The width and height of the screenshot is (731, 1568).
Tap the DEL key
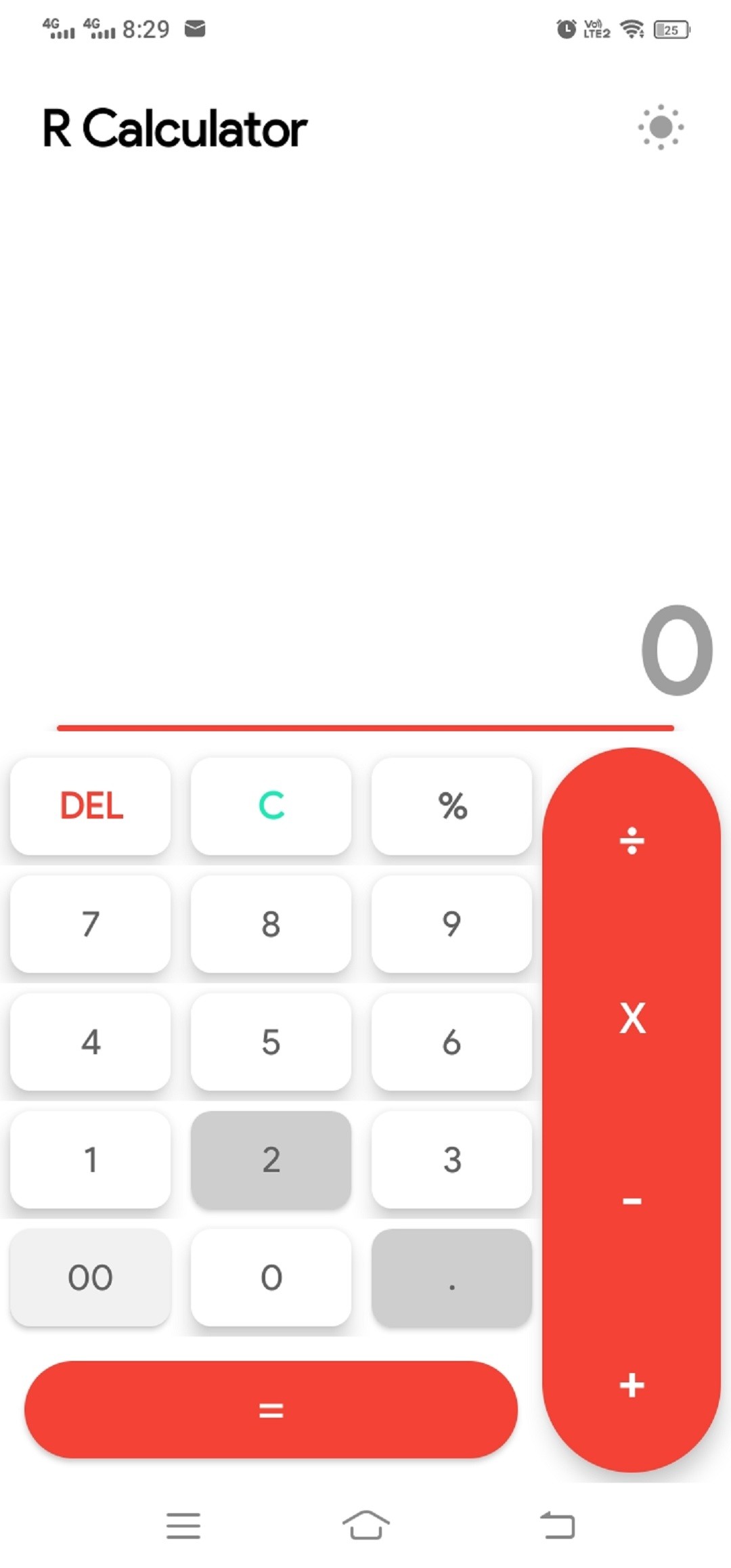91,806
